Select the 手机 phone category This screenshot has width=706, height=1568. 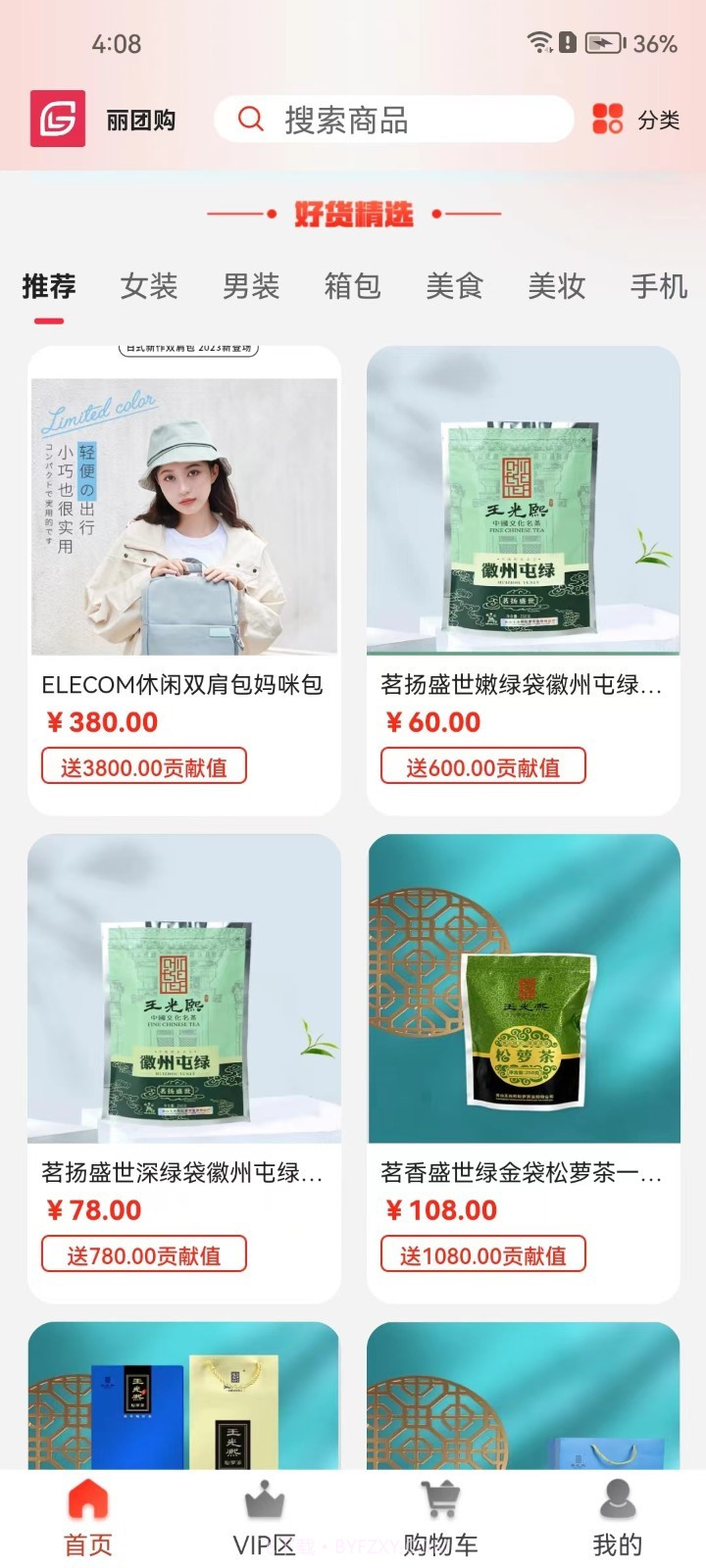coord(658,285)
